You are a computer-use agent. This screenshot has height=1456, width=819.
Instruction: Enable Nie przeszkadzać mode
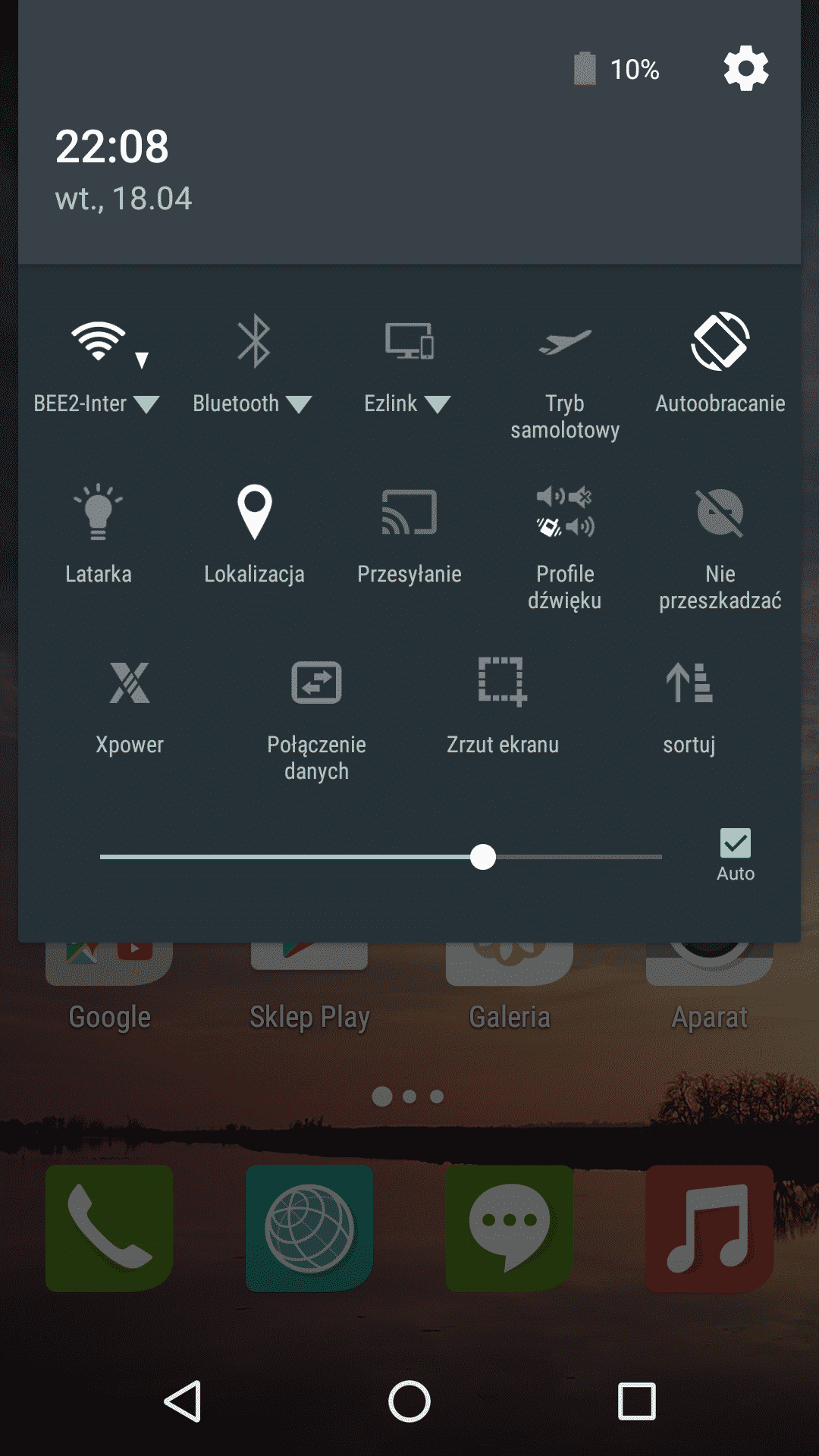[720, 513]
